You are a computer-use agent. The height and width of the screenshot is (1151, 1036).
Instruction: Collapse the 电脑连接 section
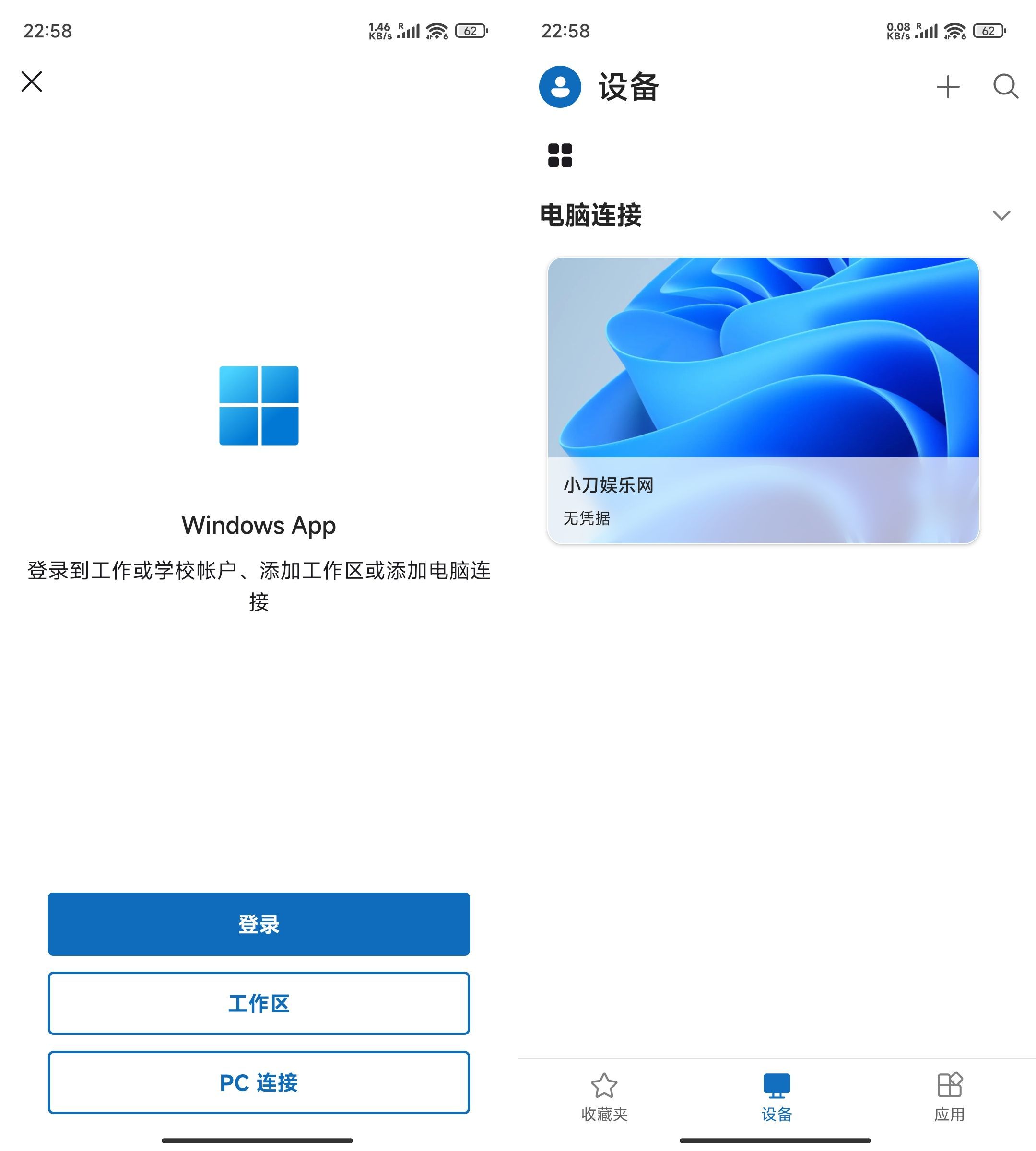[x=1001, y=216]
